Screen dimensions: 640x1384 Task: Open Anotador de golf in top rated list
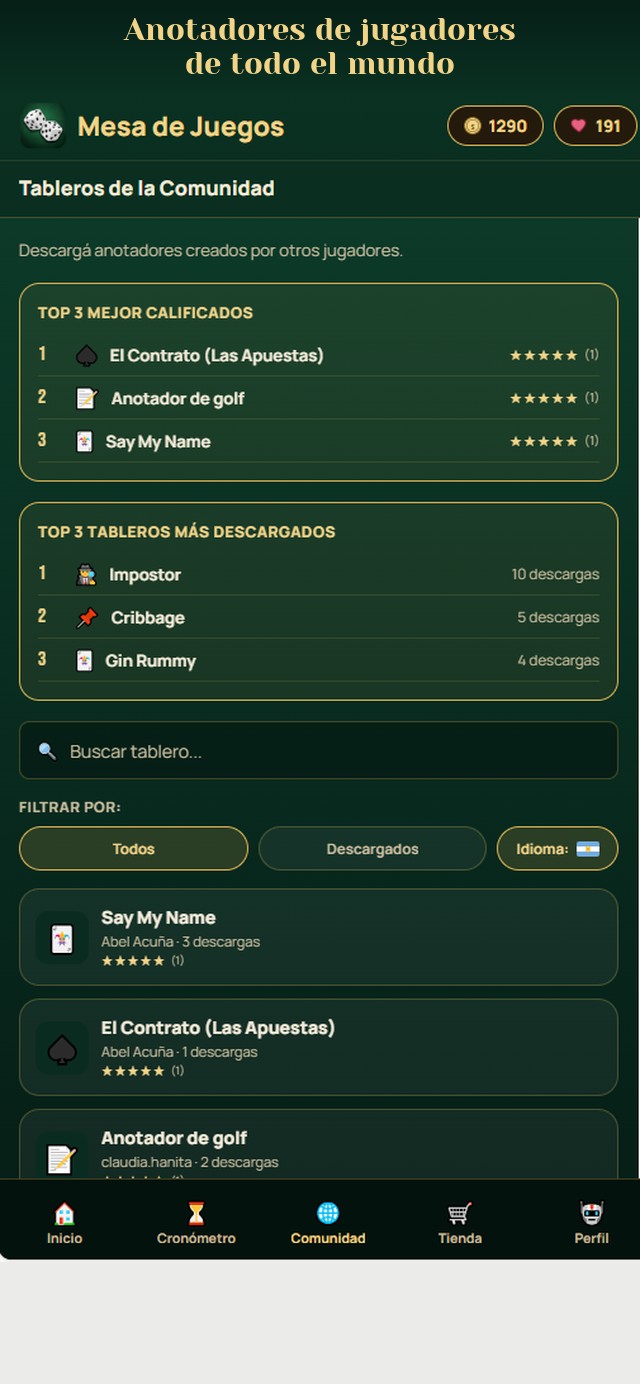pos(319,398)
